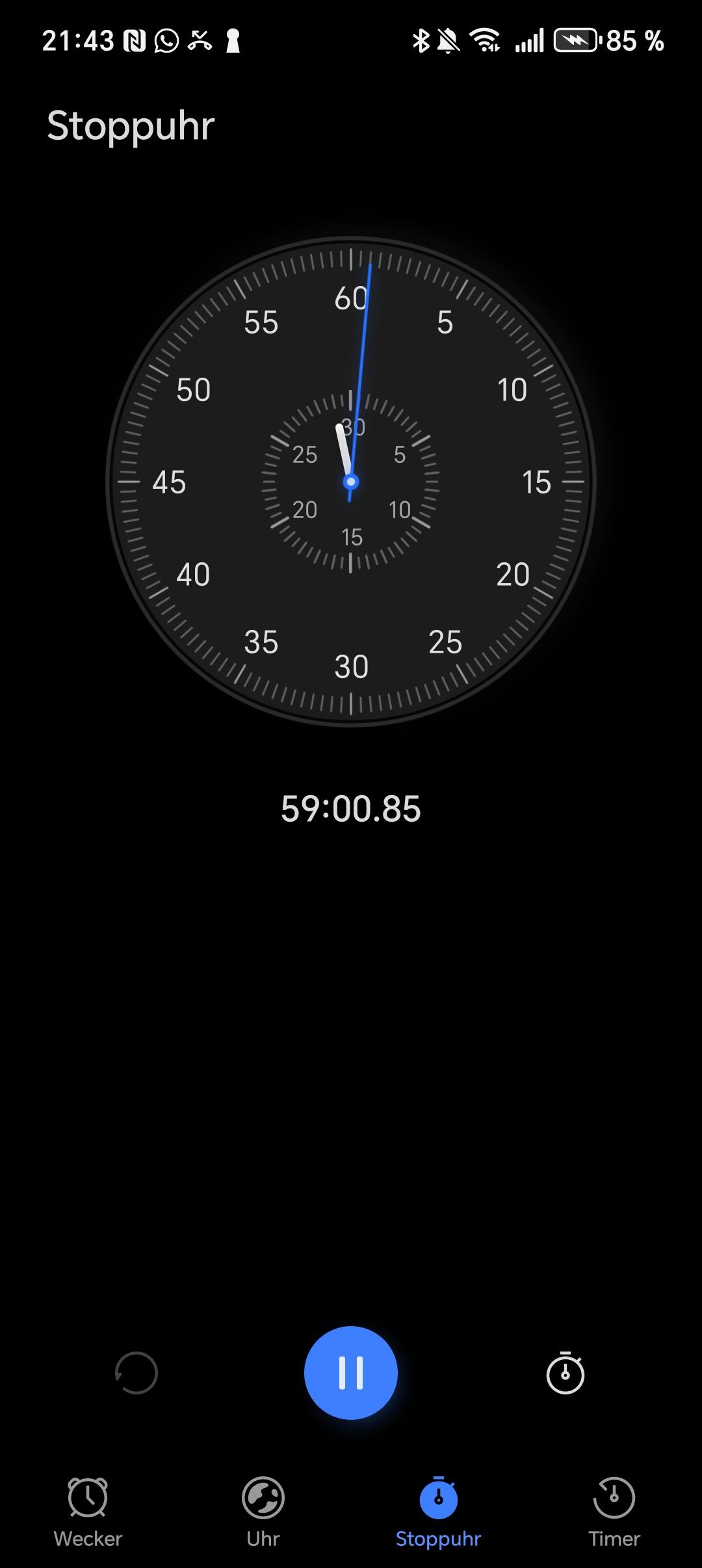
Task: Open the Uhr tab
Action: click(263, 1512)
